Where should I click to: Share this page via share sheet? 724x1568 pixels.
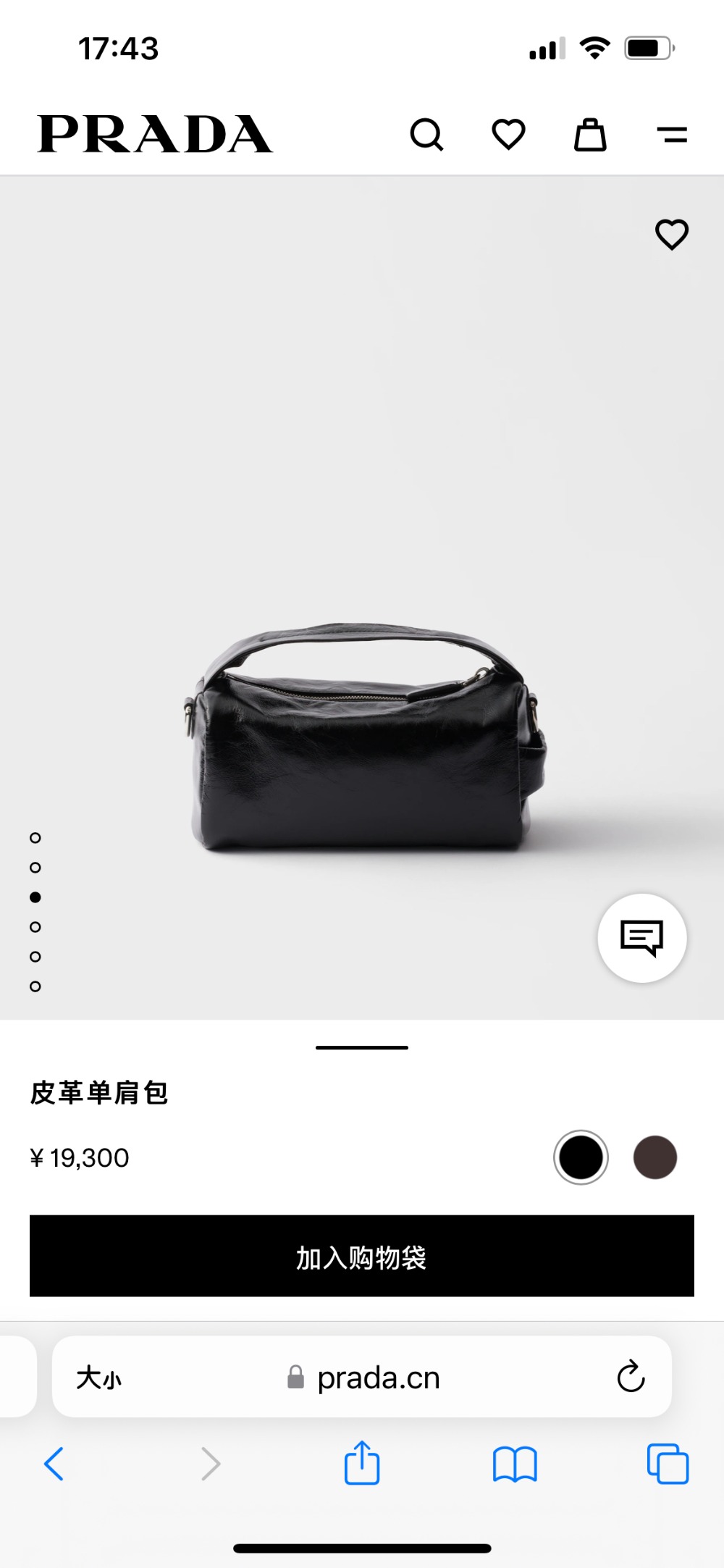pyautogui.click(x=362, y=1464)
